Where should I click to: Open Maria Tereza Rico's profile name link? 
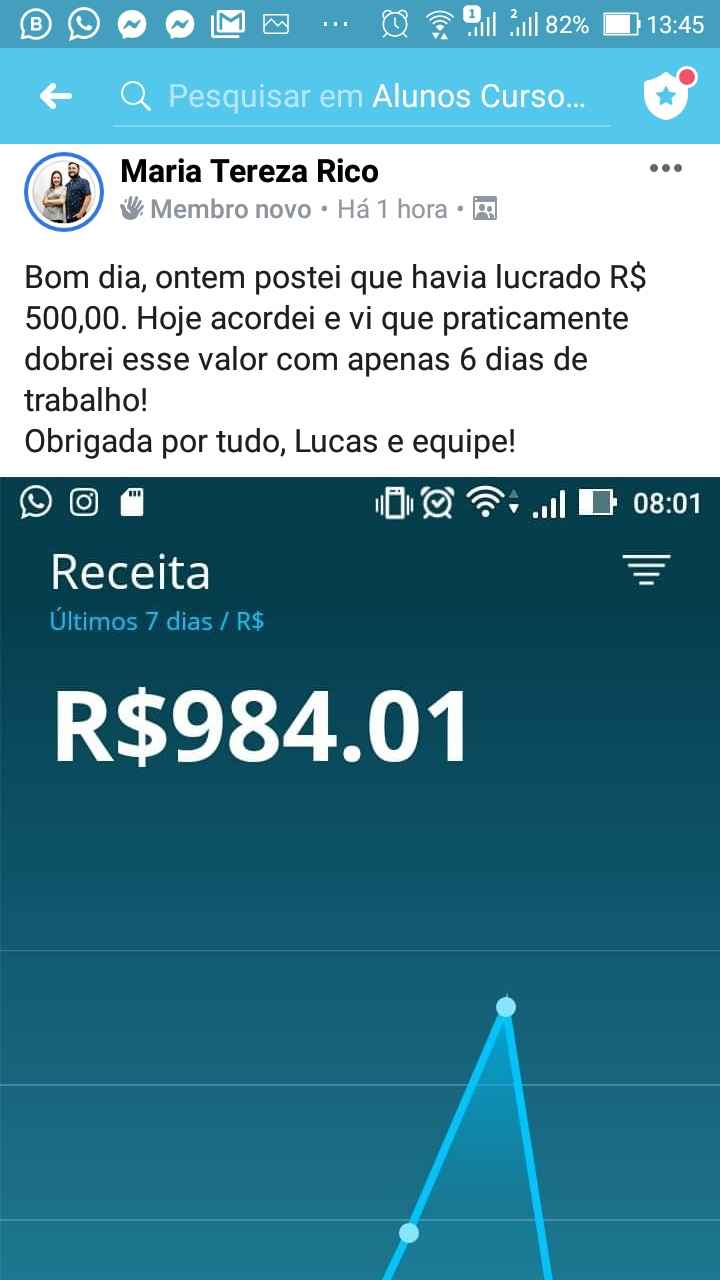[x=249, y=172]
